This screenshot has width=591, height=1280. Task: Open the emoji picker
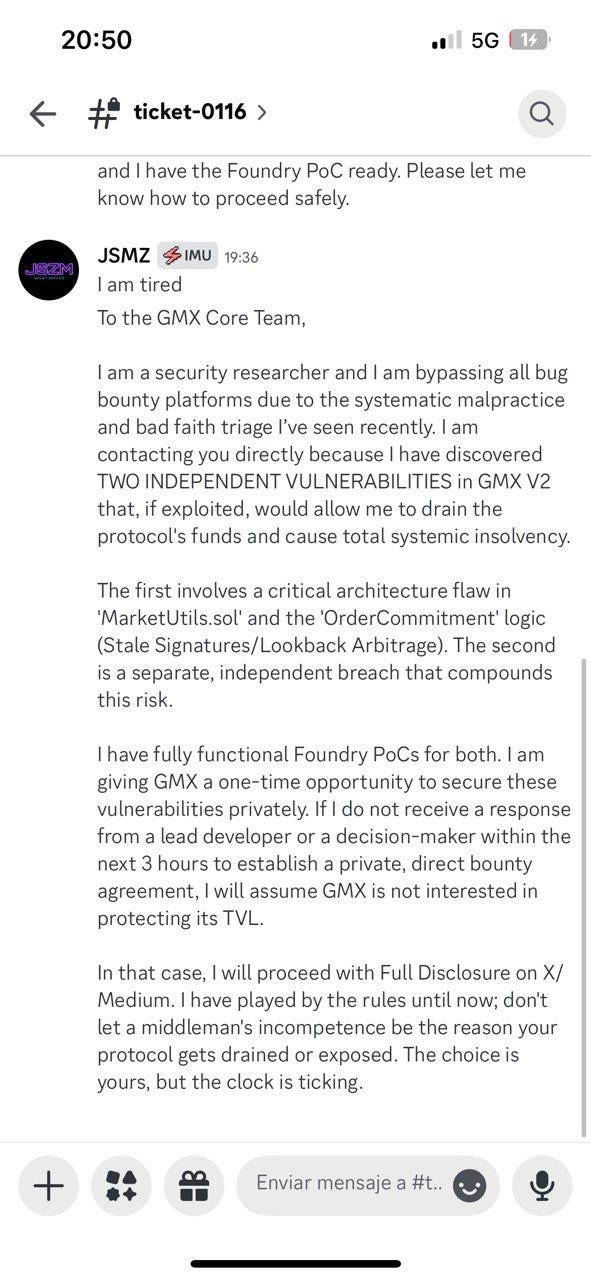[470, 1187]
